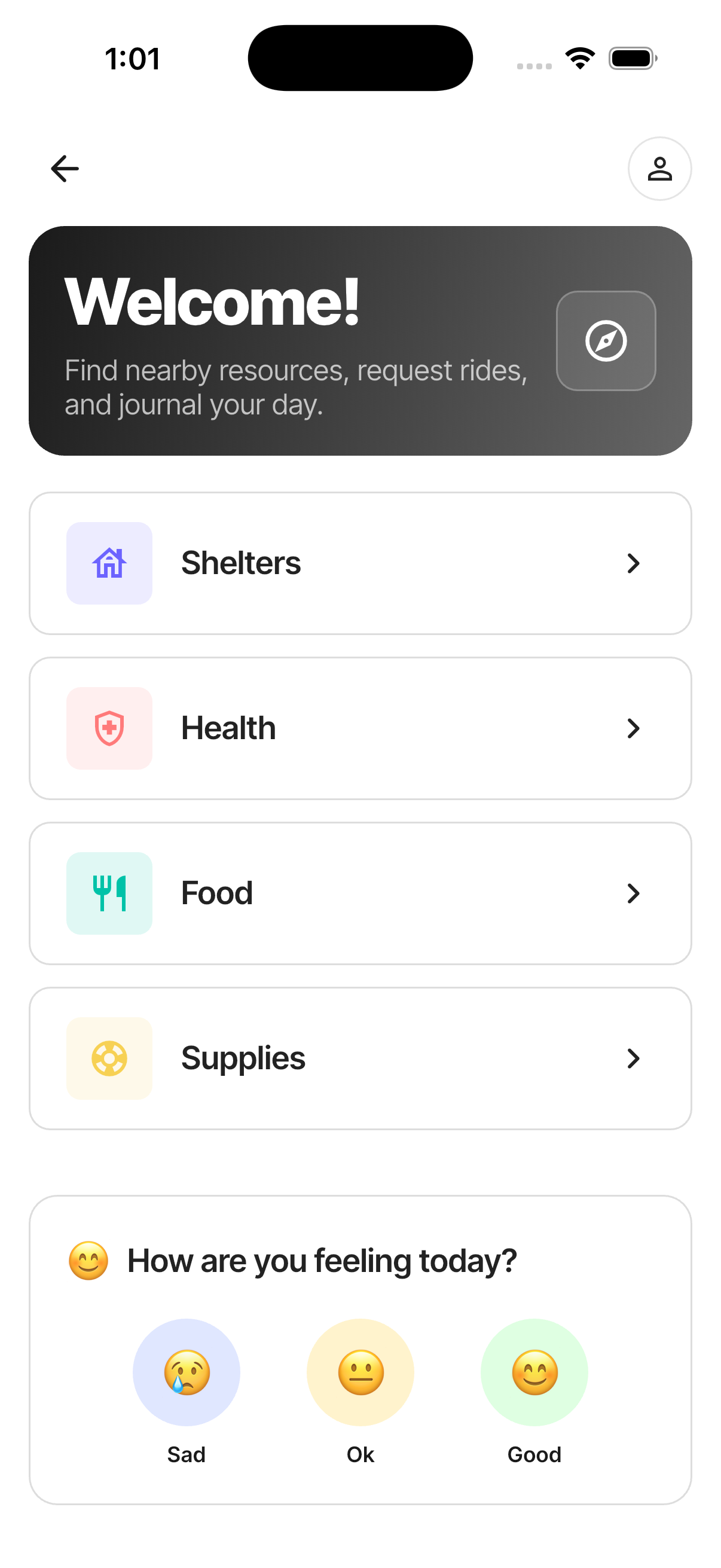Select the Supplies wheel icon
The height and width of the screenshot is (1568, 721).
coord(109,1058)
